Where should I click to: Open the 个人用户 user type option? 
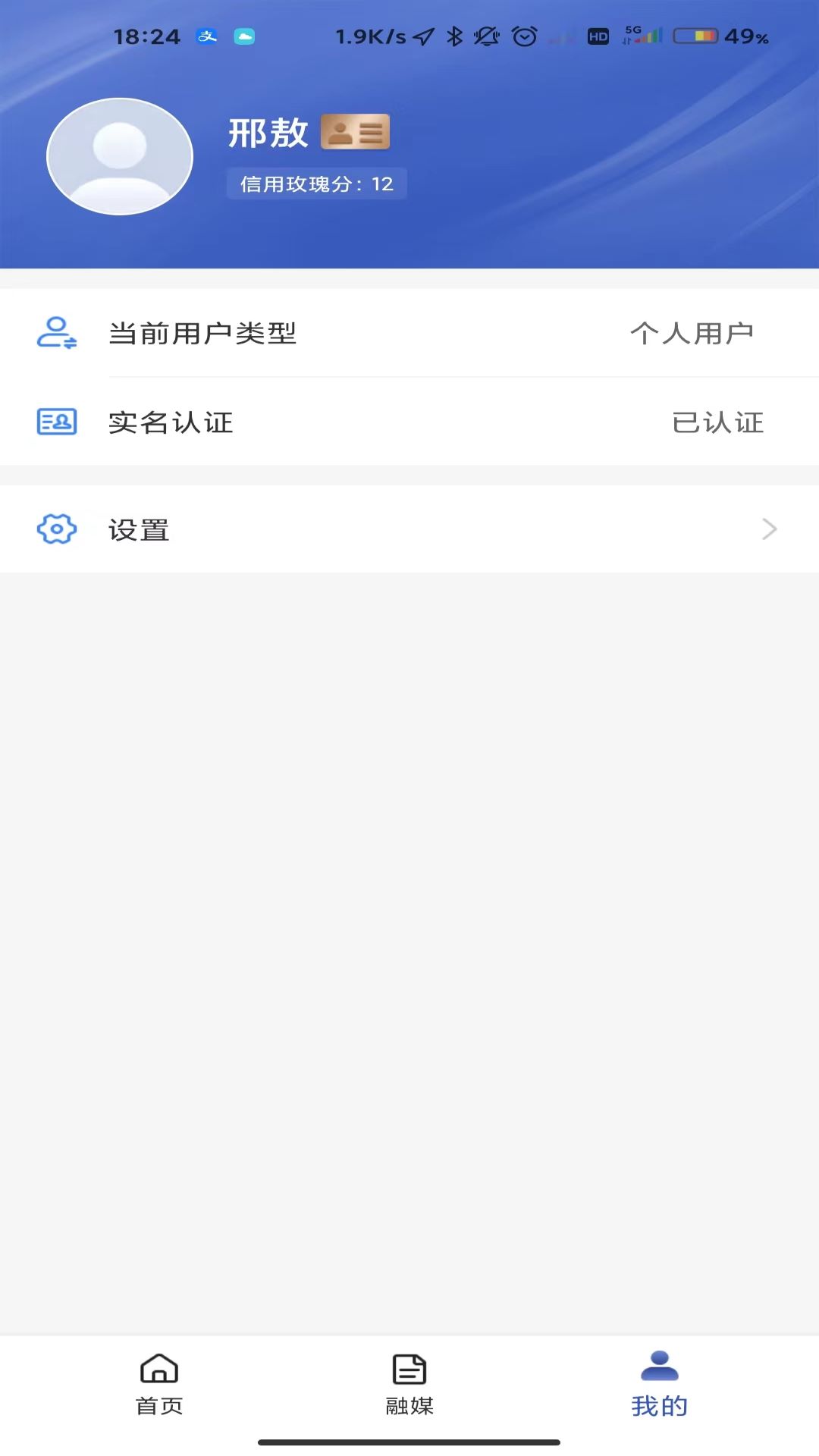pyautogui.click(x=692, y=333)
